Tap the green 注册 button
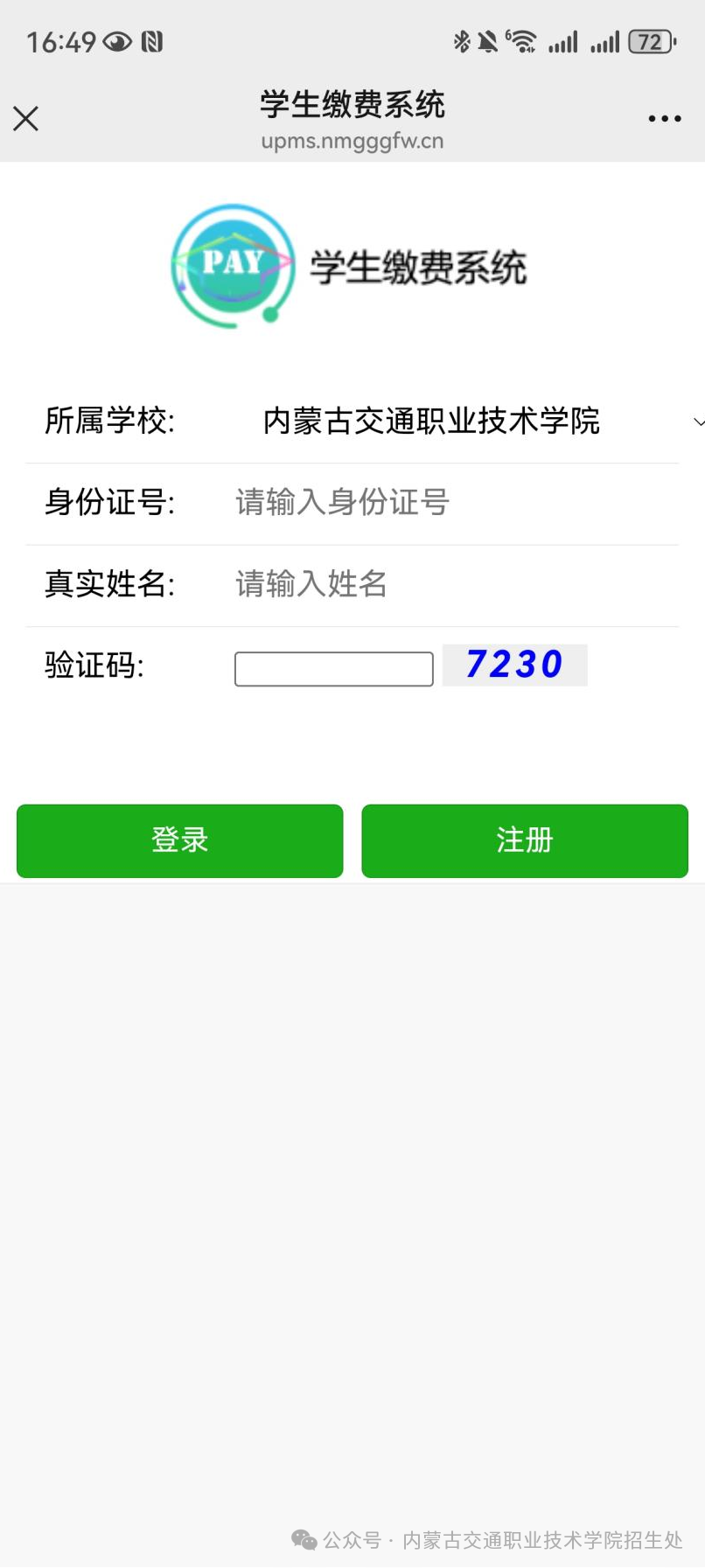The width and height of the screenshot is (705, 1568). coord(525,840)
